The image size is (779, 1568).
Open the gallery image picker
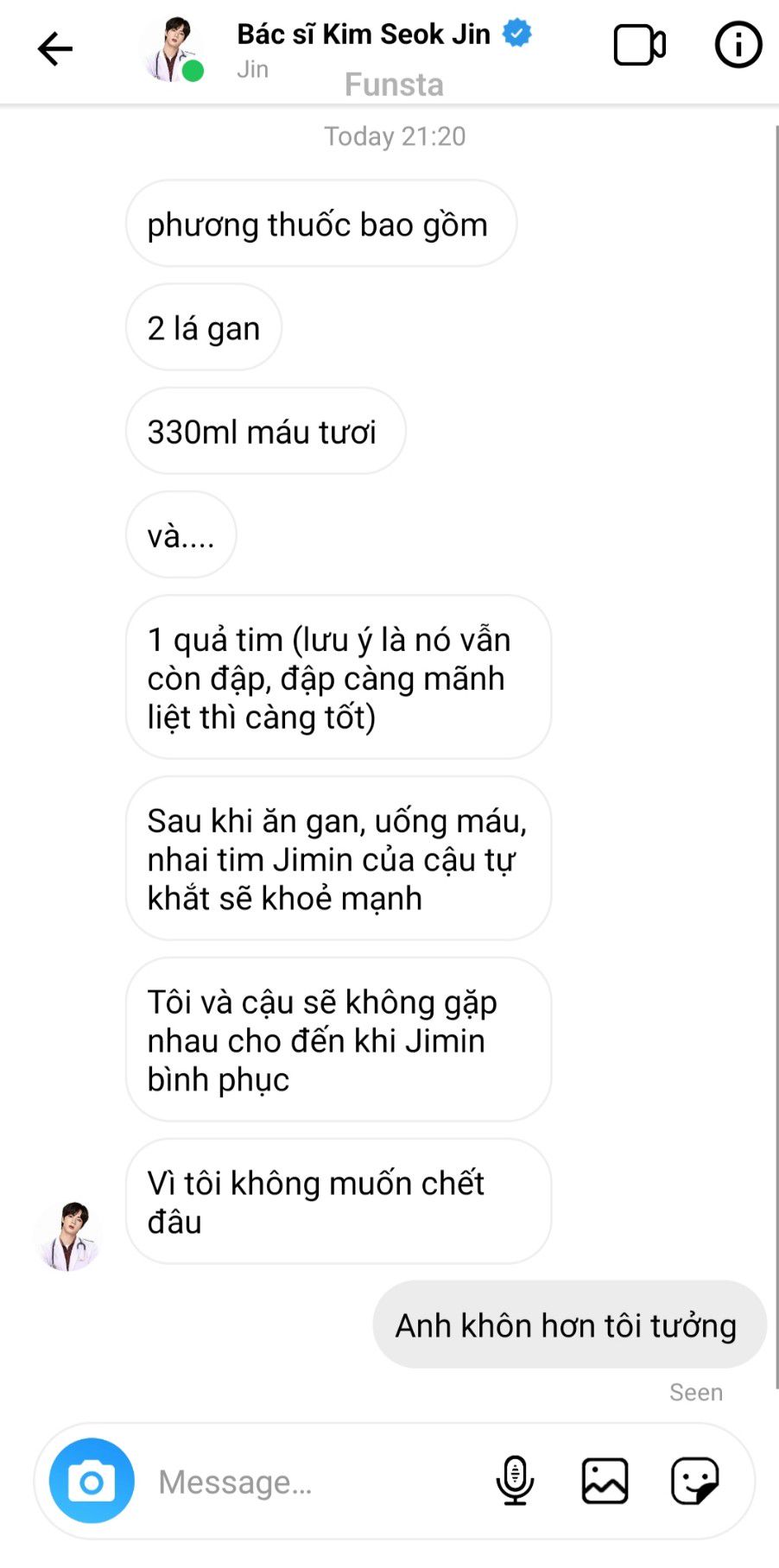(605, 1481)
